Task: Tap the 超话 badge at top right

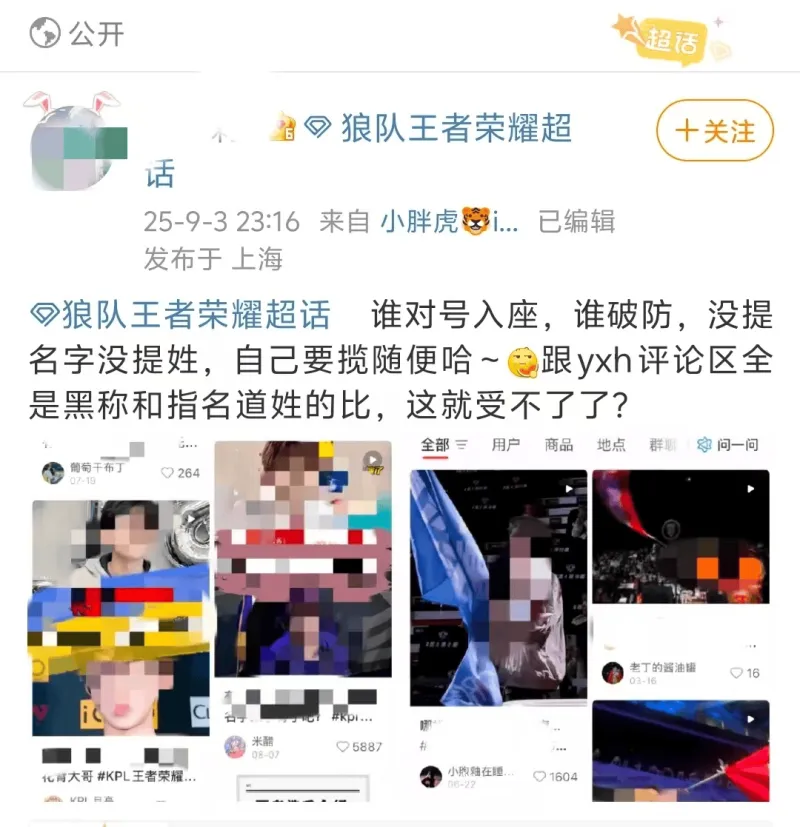Action: 672,41
